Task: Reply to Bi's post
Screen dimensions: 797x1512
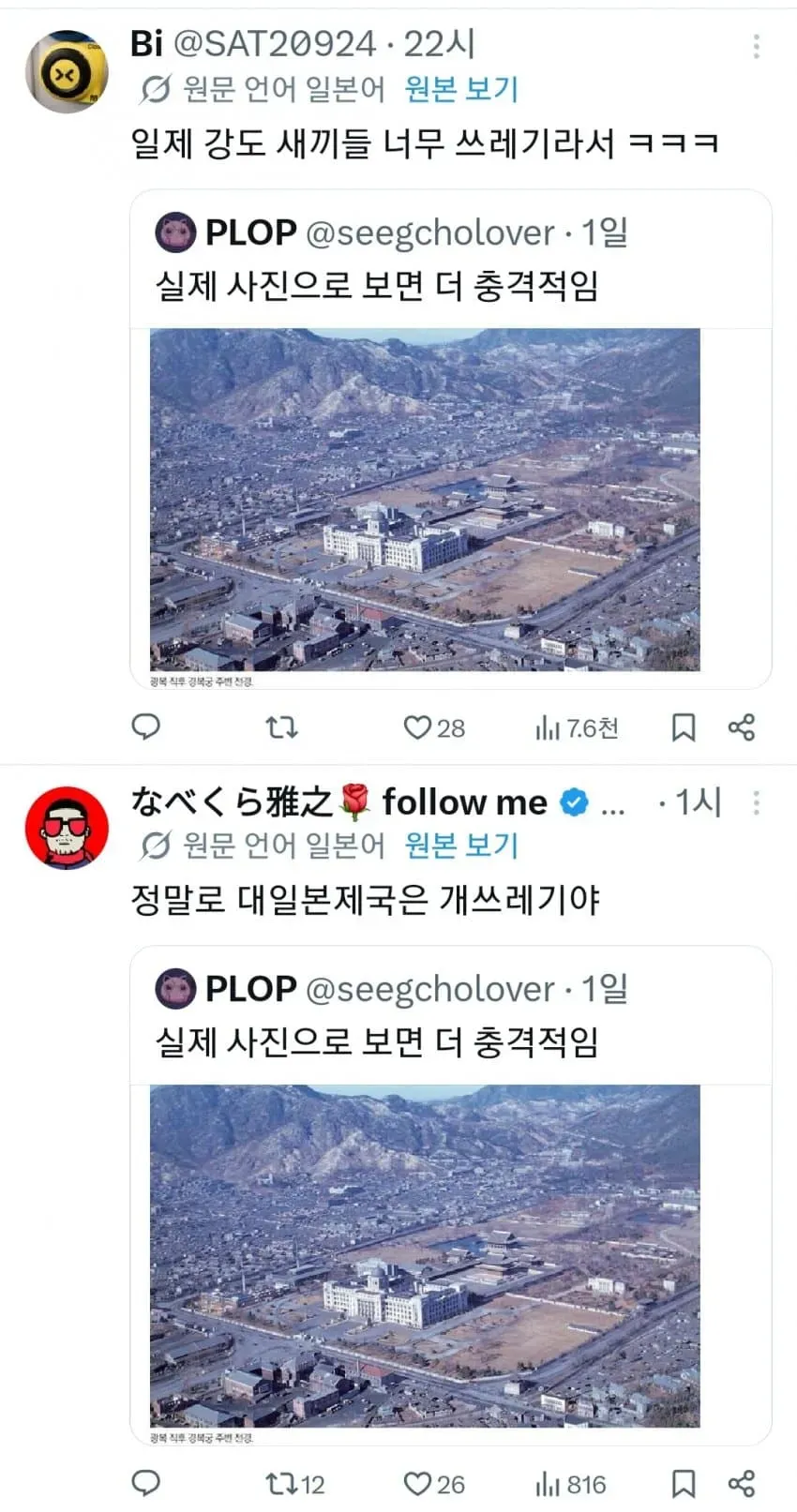Action: 145,726
